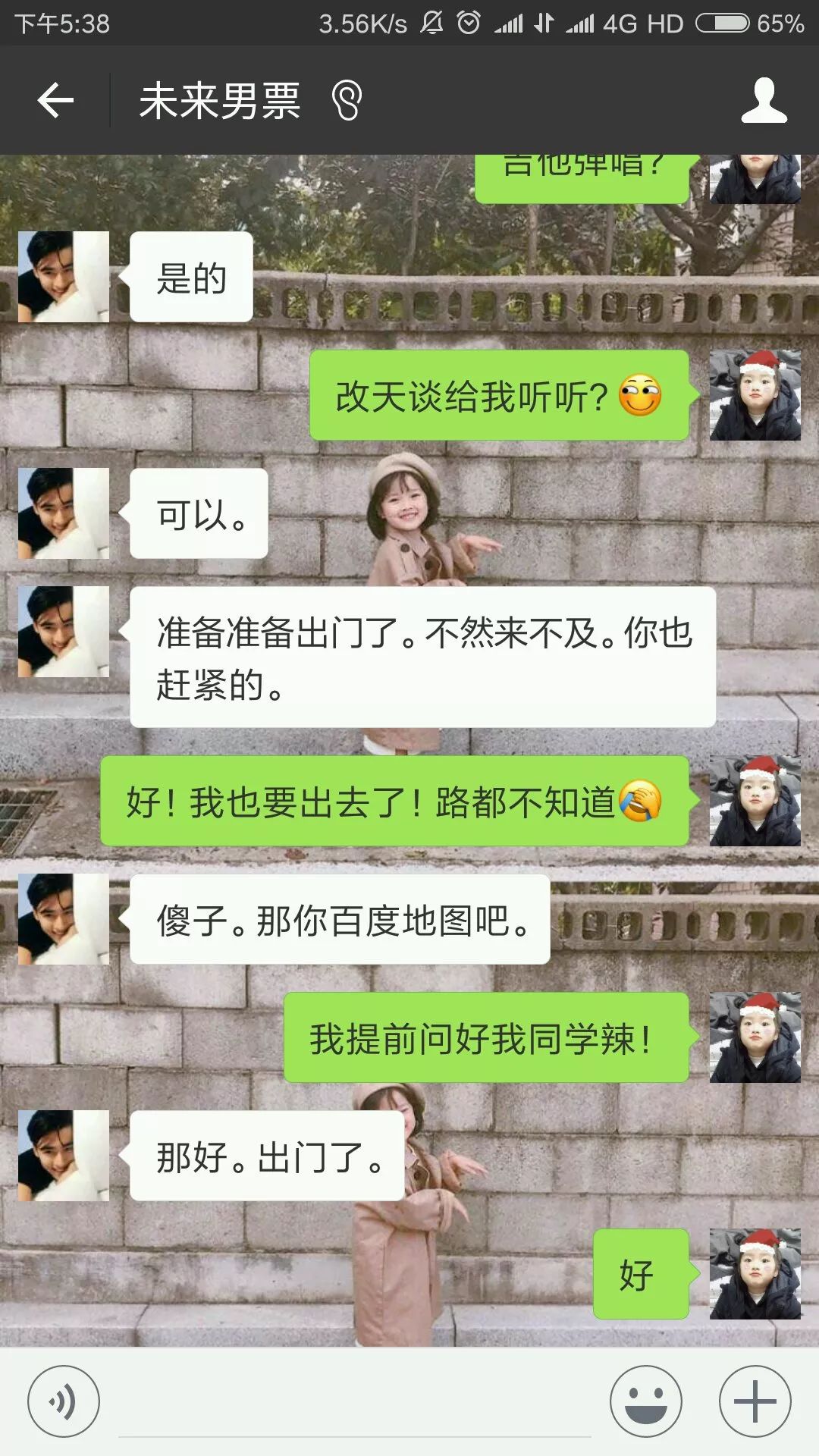Open contact avatar beside 是的

click(64, 277)
